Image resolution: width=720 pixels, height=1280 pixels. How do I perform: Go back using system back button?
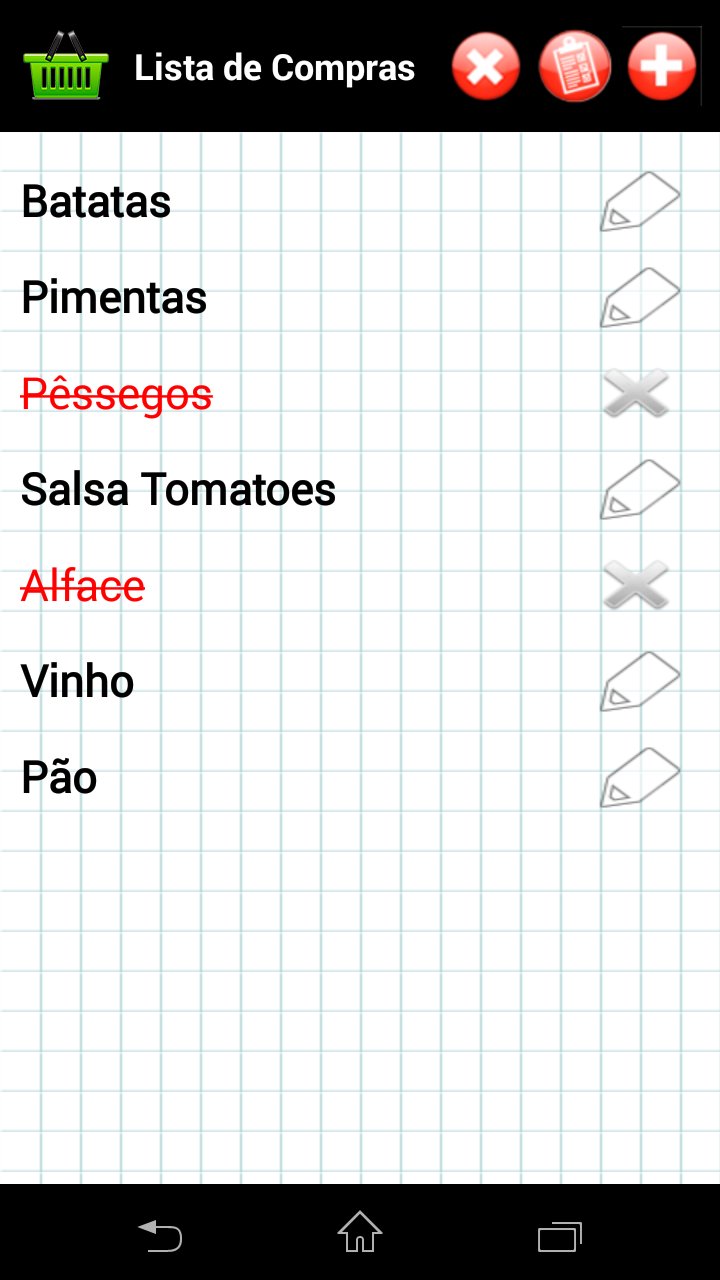pos(160,1236)
